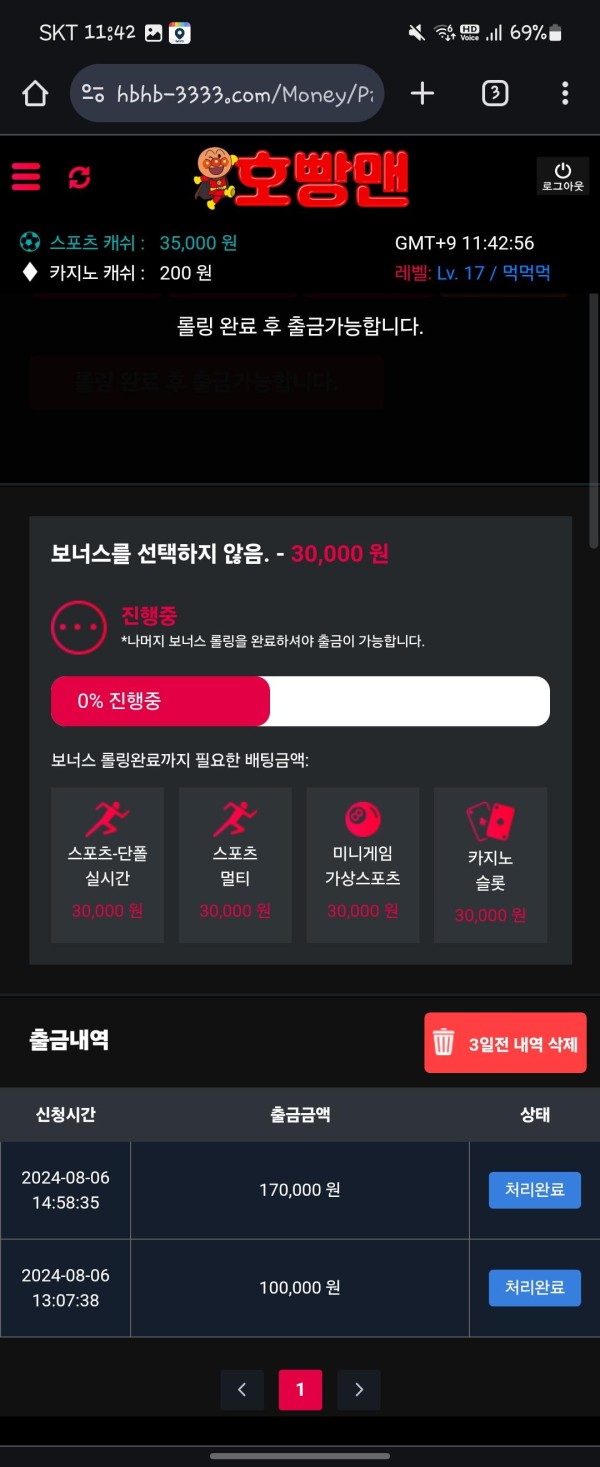600x1467 pixels.
Task: Open the browser home button
Action: pos(35,94)
